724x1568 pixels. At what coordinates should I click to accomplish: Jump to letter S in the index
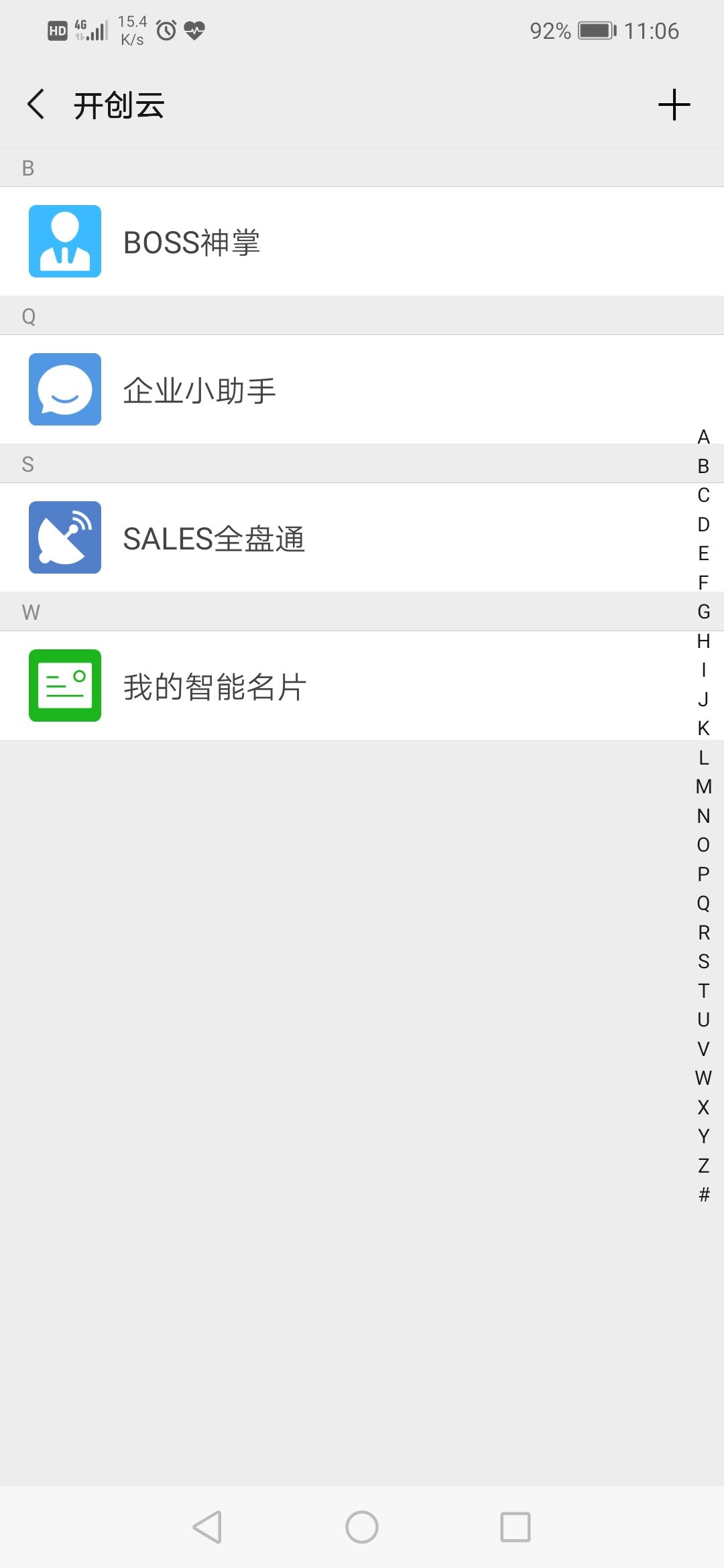point(703,962)
